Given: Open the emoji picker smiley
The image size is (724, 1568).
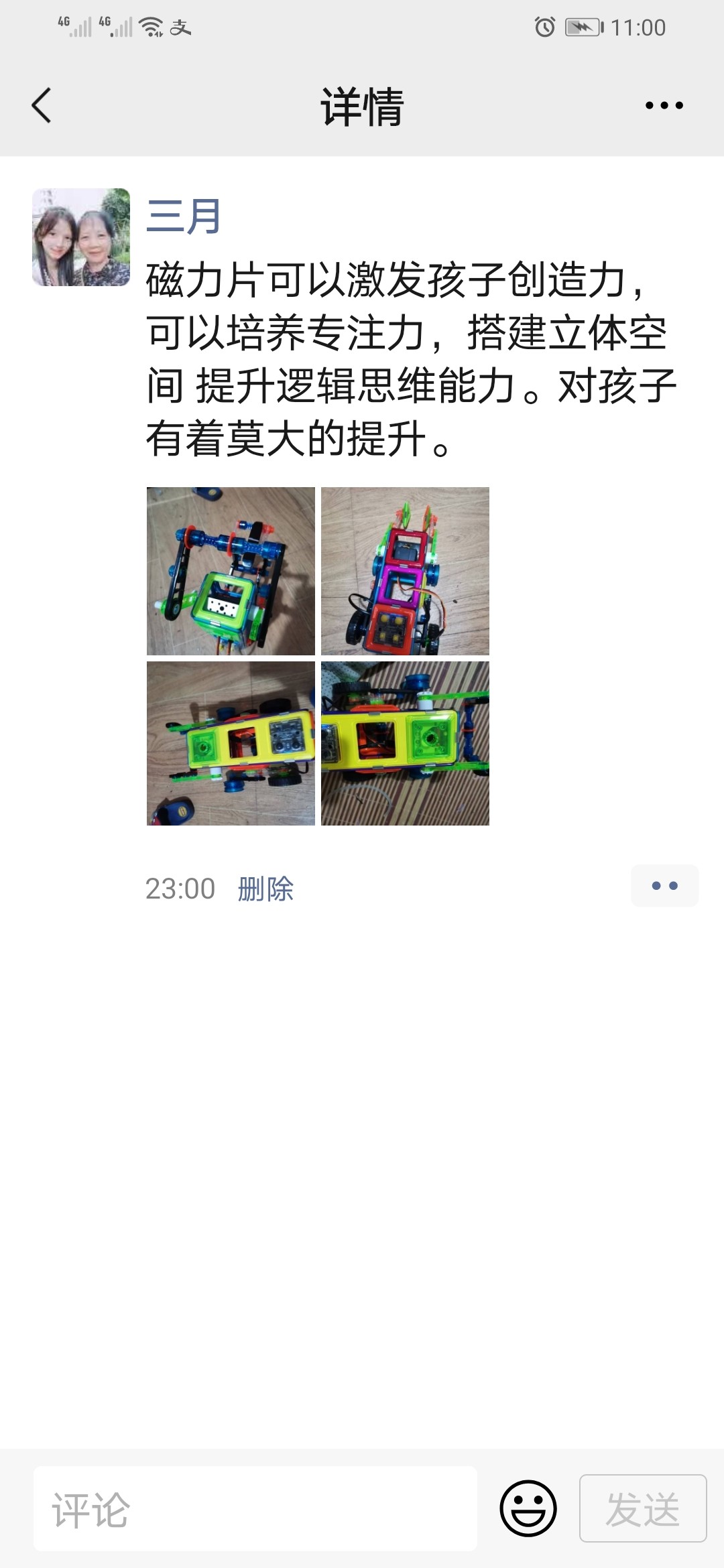Looking at the screenshot, I should tap(528, 1508).
